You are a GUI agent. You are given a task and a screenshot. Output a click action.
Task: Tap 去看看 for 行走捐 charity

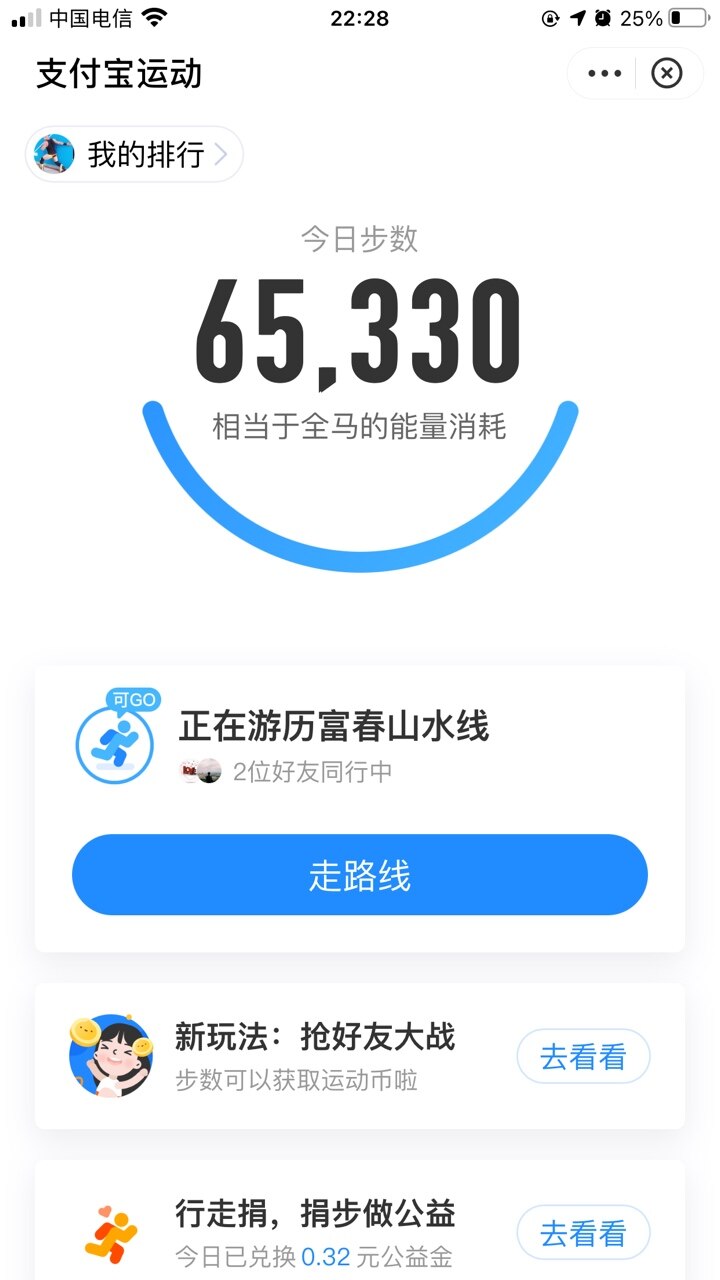click(583, 1233)
